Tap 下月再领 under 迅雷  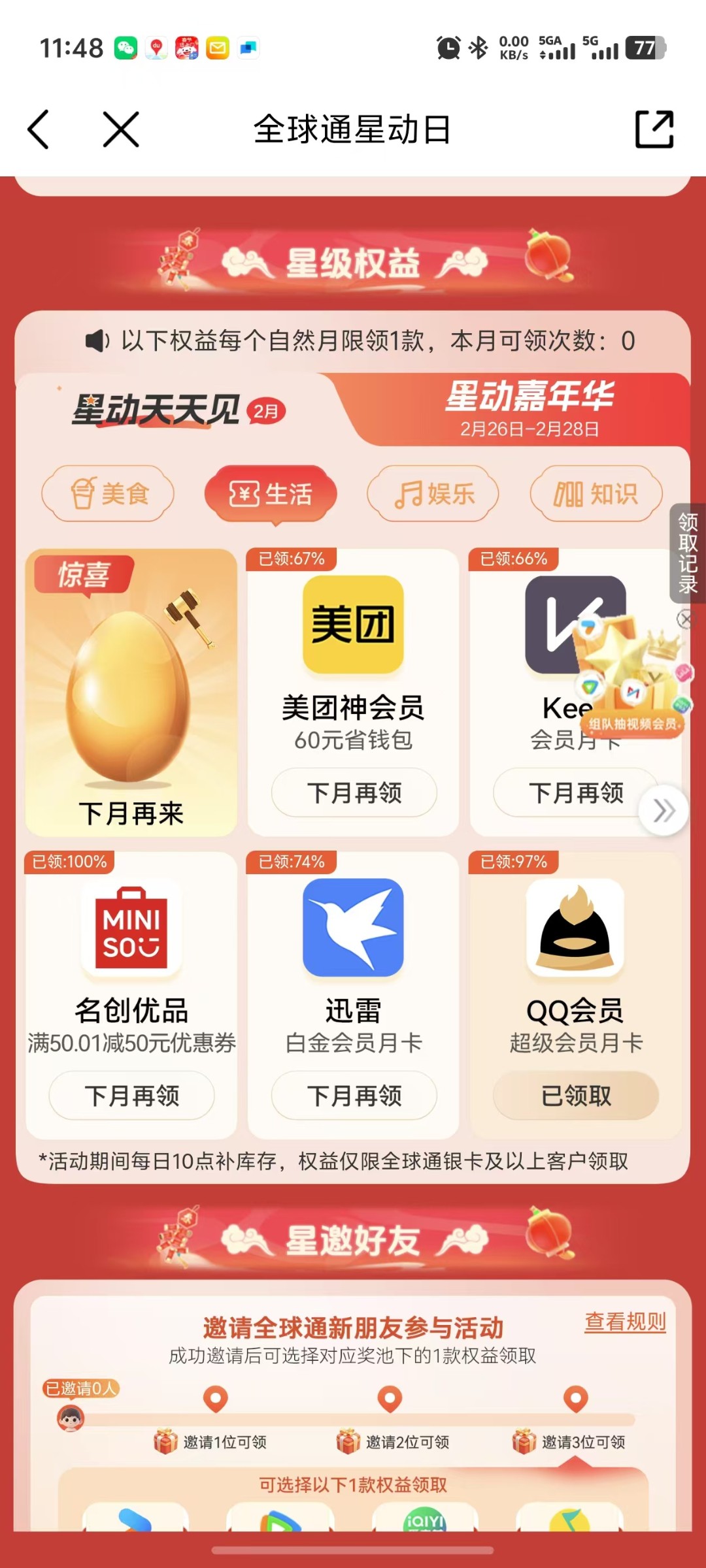[x=354, y=1096]
